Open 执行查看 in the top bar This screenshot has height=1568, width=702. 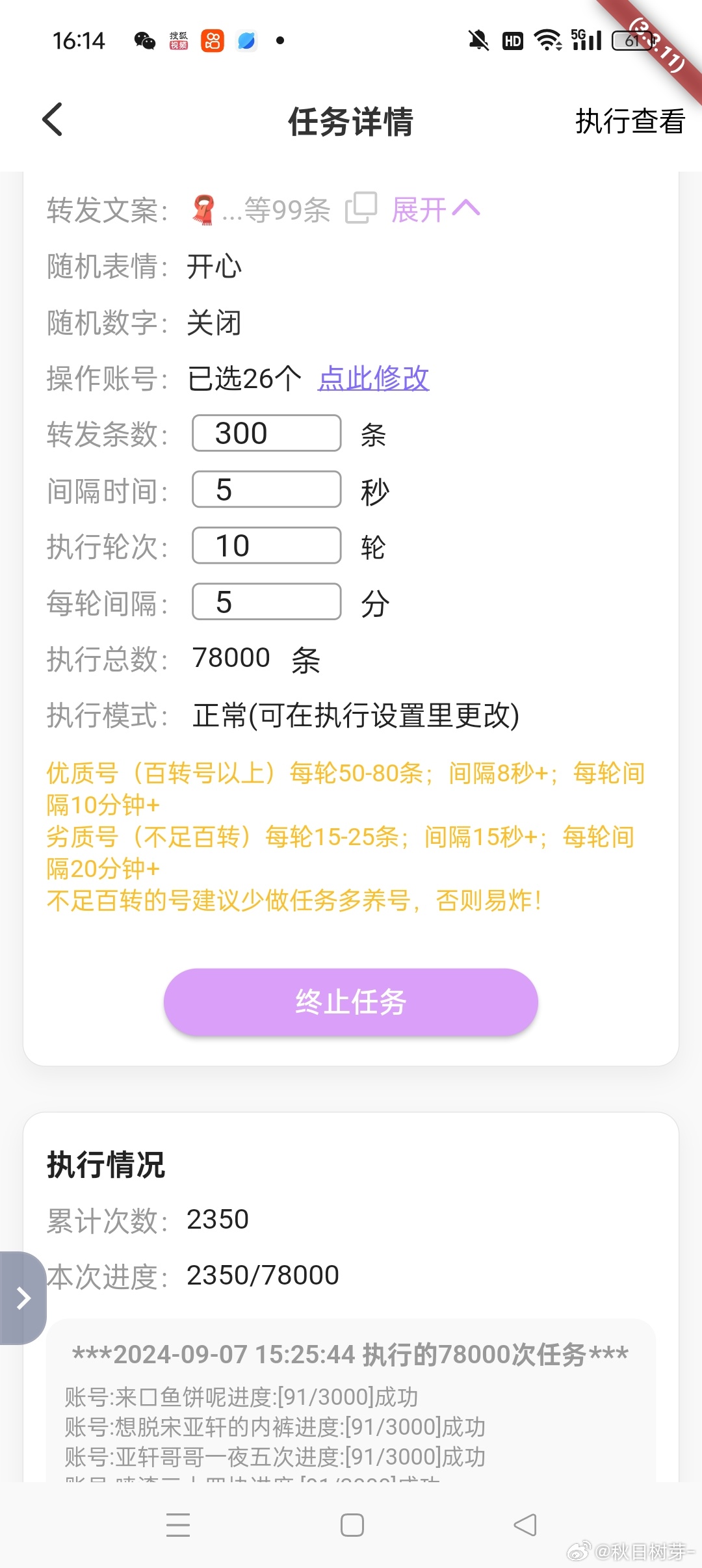[630, 121]
